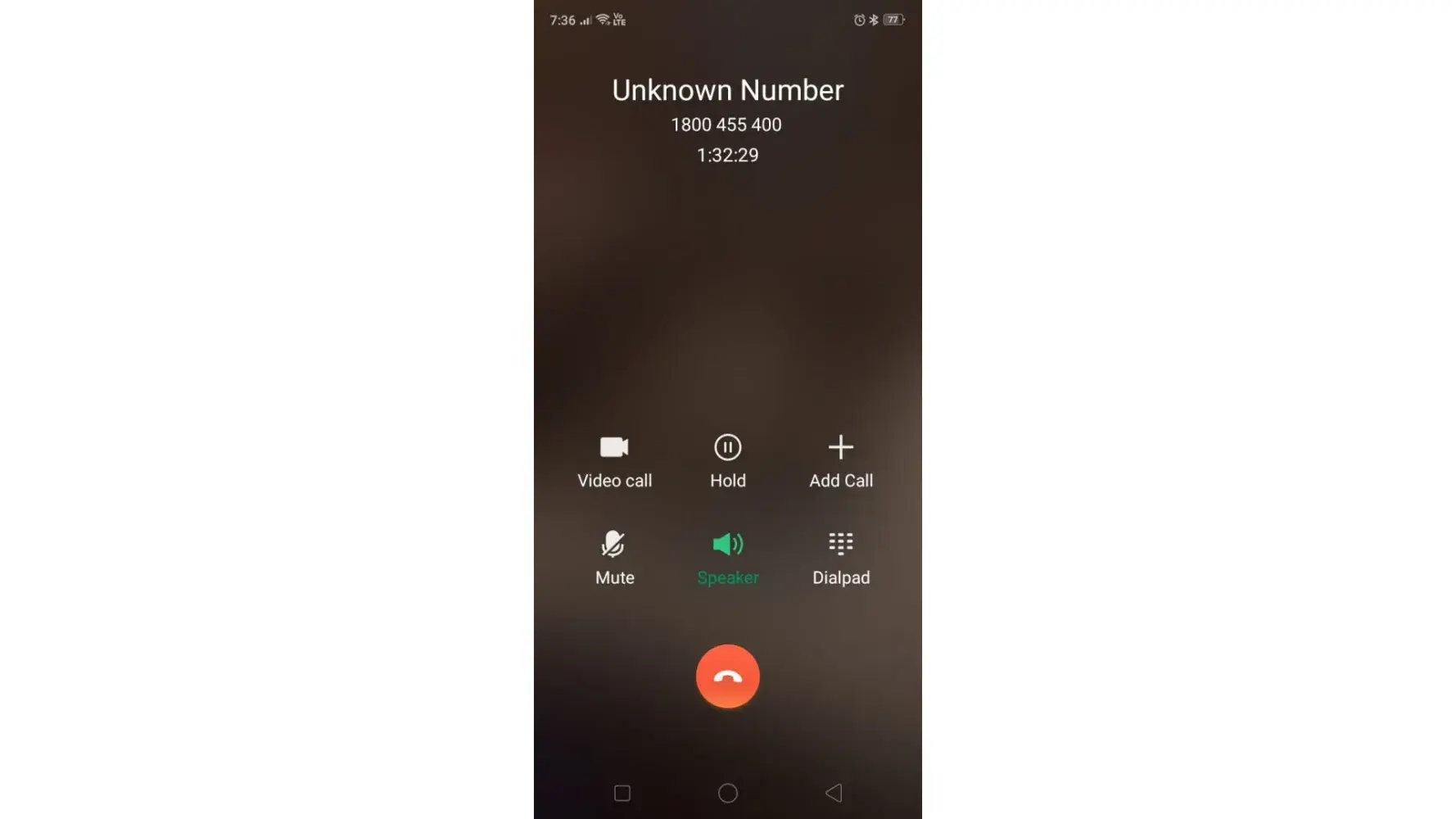Open the dialpad

coord(841,557)
